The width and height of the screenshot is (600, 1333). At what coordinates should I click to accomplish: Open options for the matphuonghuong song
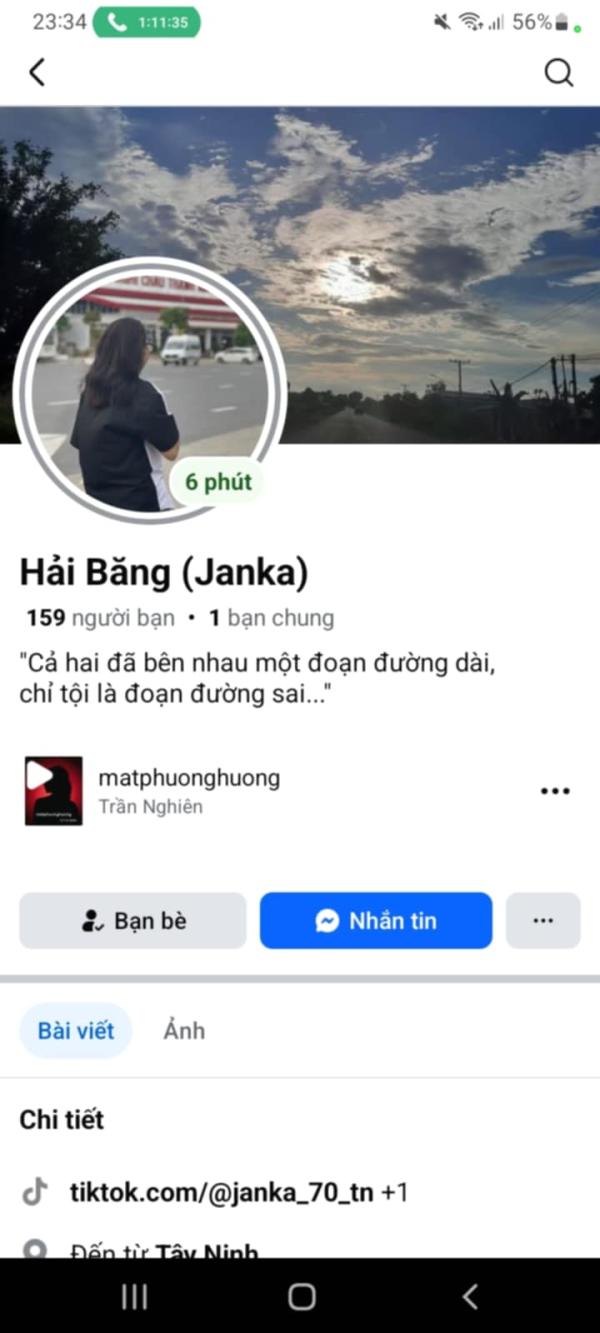tap(555, 790)
